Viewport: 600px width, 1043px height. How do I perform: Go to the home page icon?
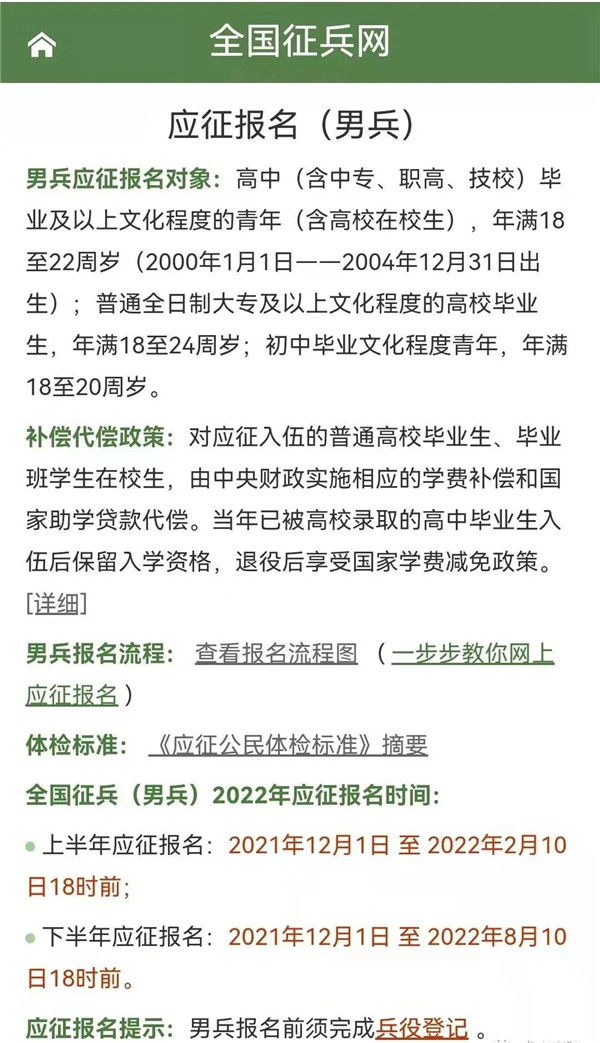click(42, 45)
